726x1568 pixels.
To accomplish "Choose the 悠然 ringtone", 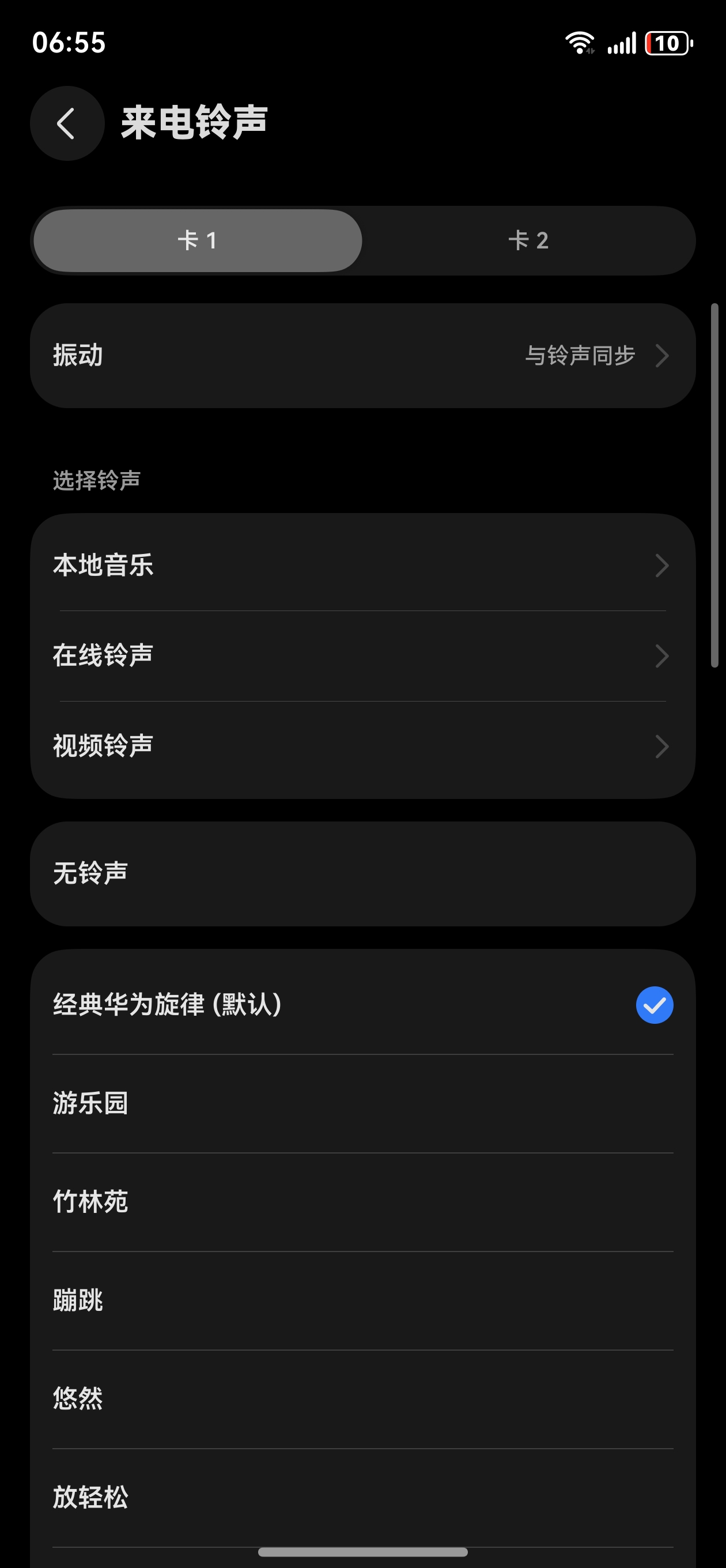I will pos(362,1399).
